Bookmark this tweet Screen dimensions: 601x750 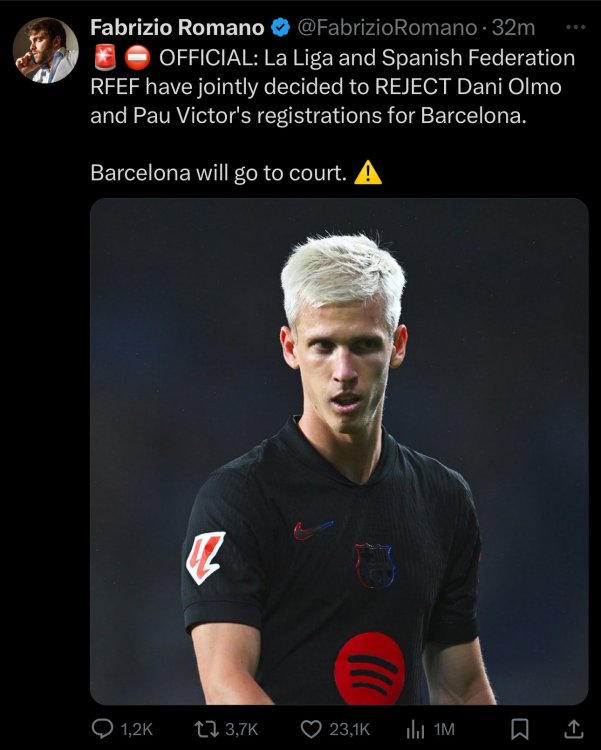[x=520, y=729]
